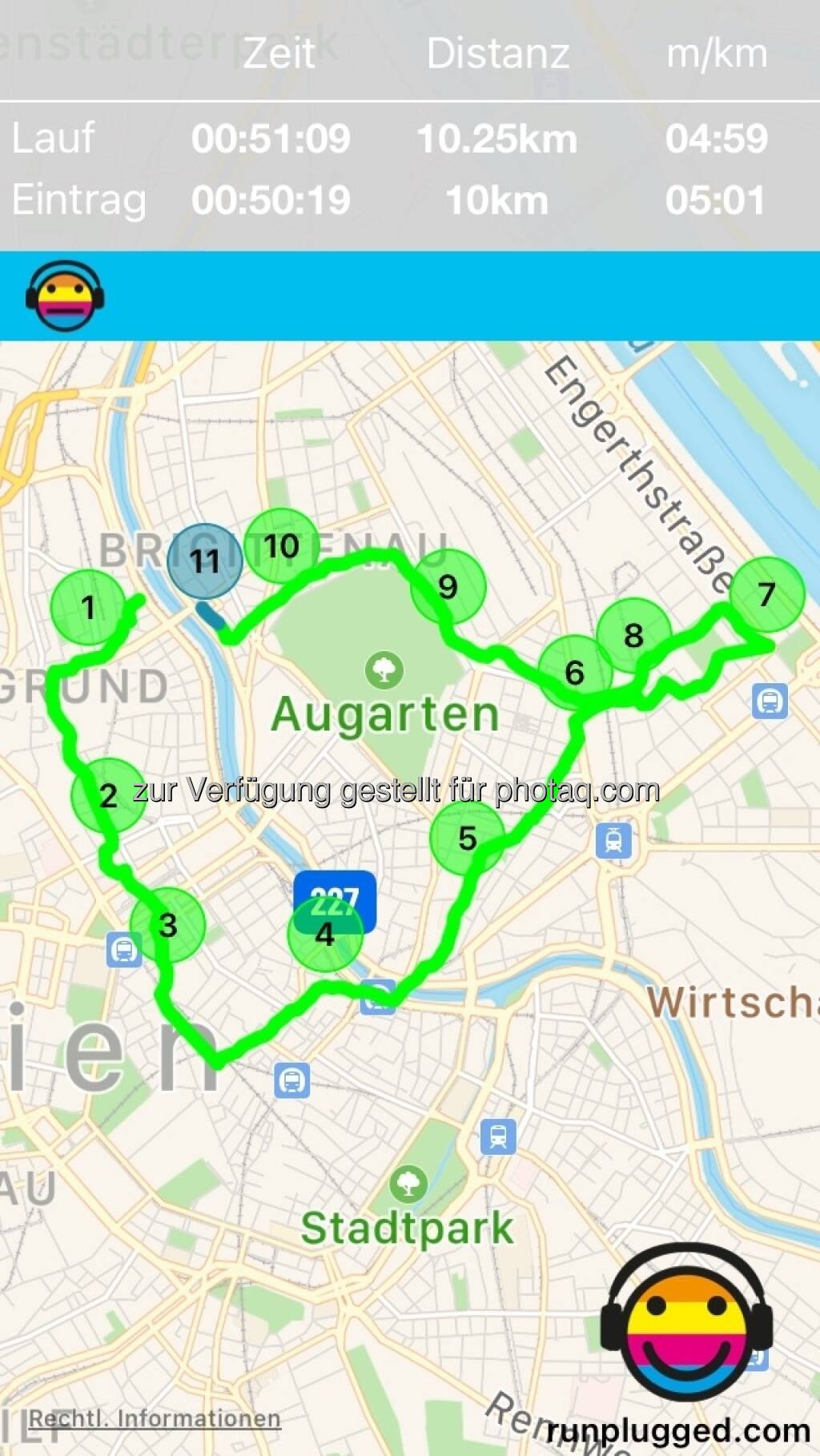Select the kilometer 1 marker
Viewport: 820px width, 1456px height.
pos(88,608)
